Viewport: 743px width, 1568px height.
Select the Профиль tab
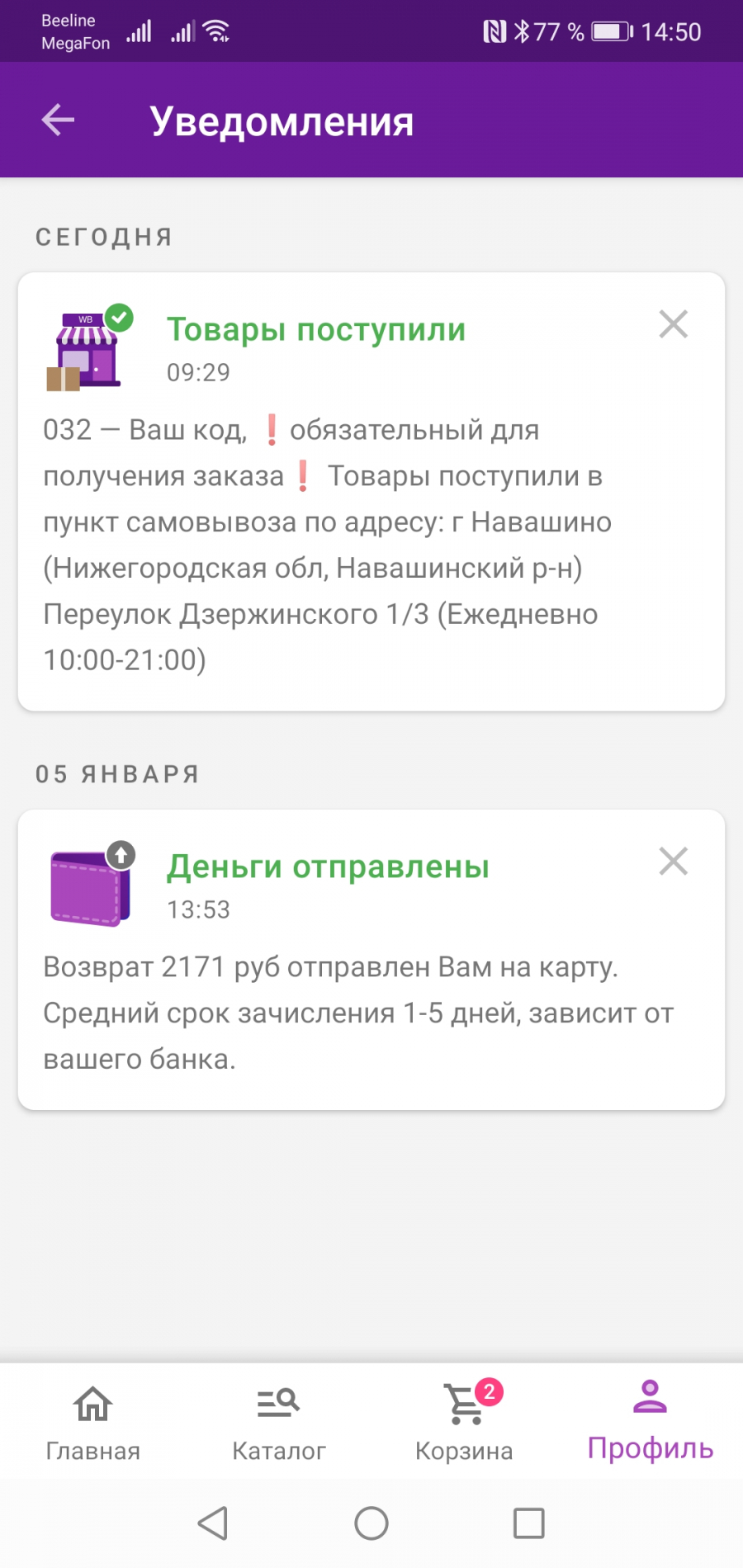(651, 1423)
